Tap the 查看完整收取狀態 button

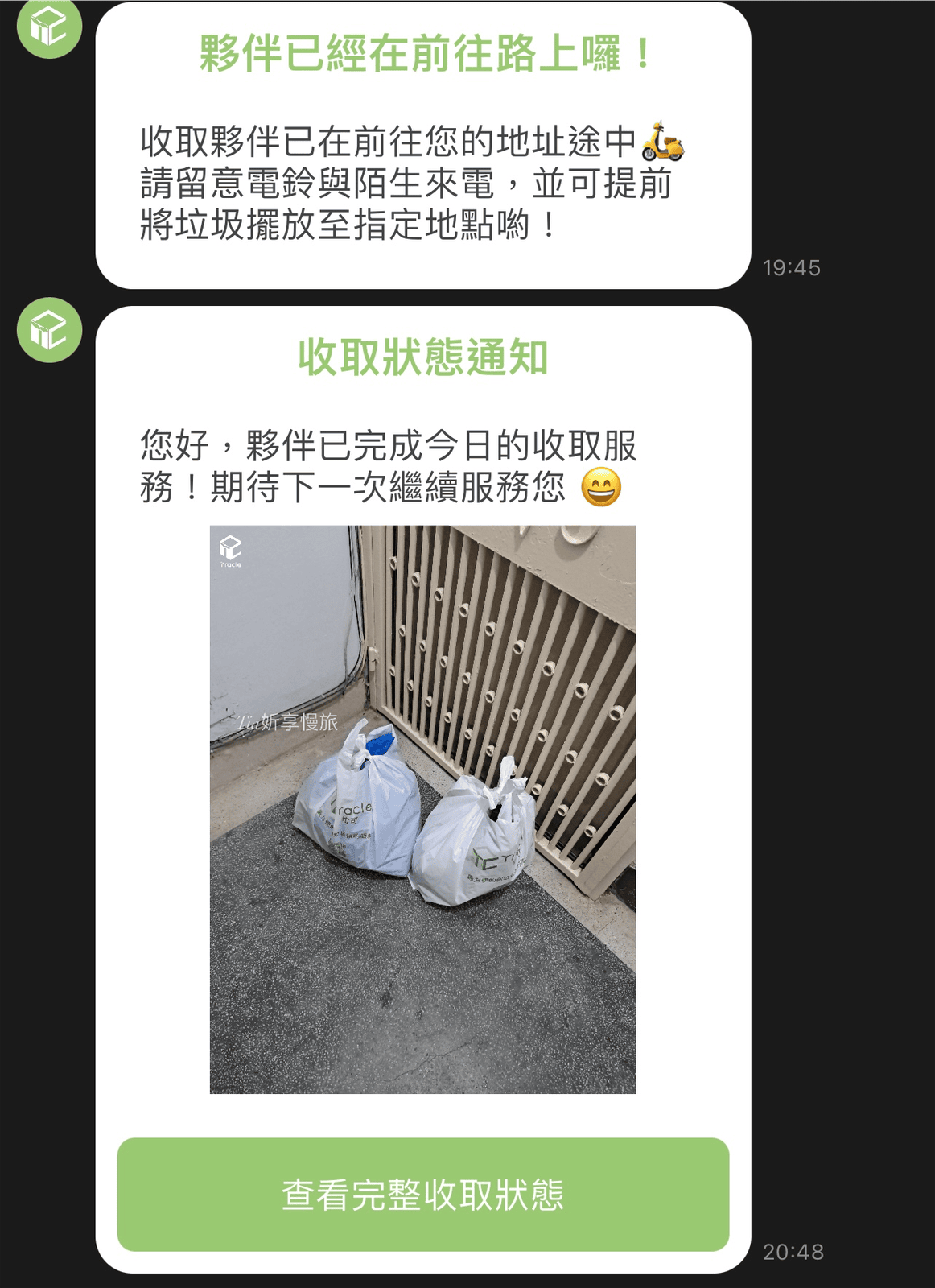[x=422, y=1194]
